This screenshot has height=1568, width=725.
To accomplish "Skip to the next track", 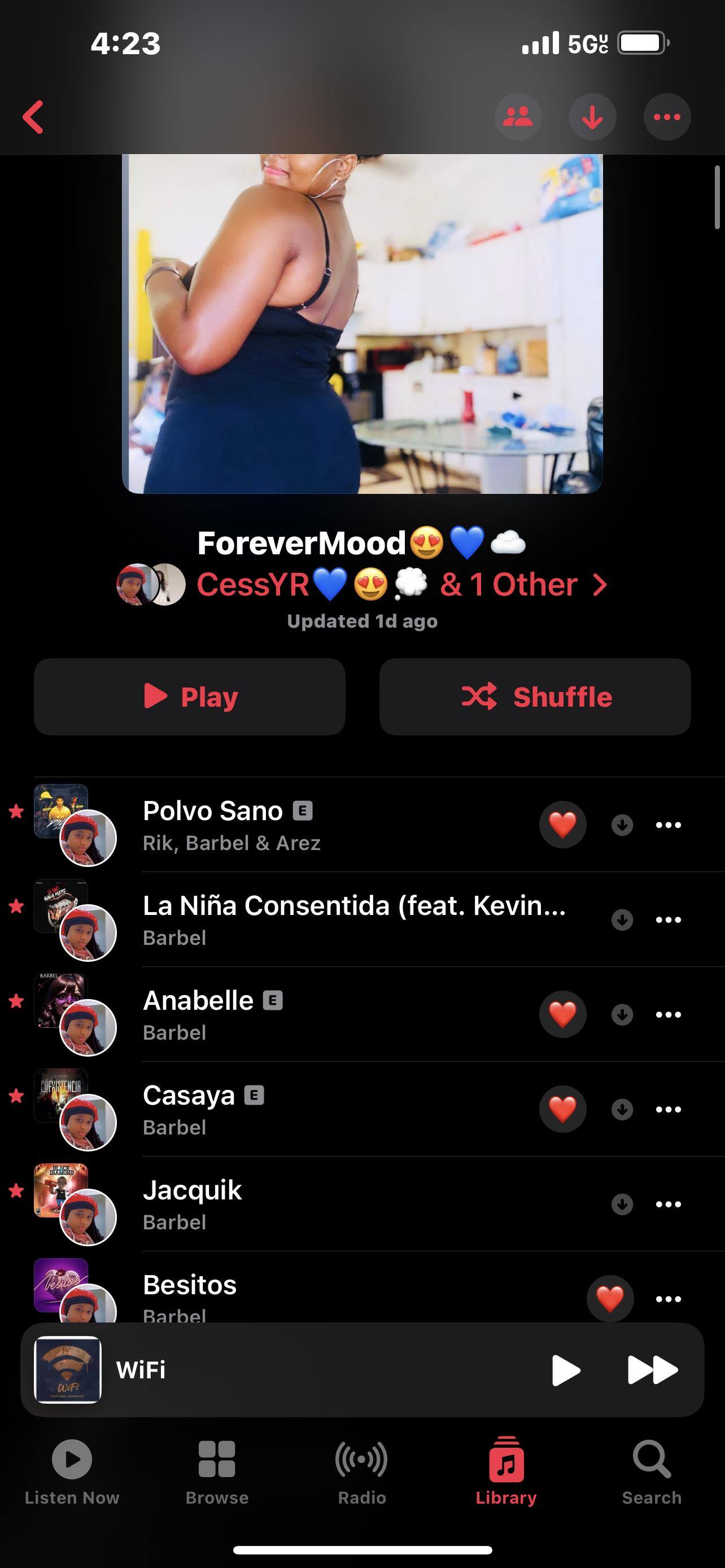I will 652,1370.
